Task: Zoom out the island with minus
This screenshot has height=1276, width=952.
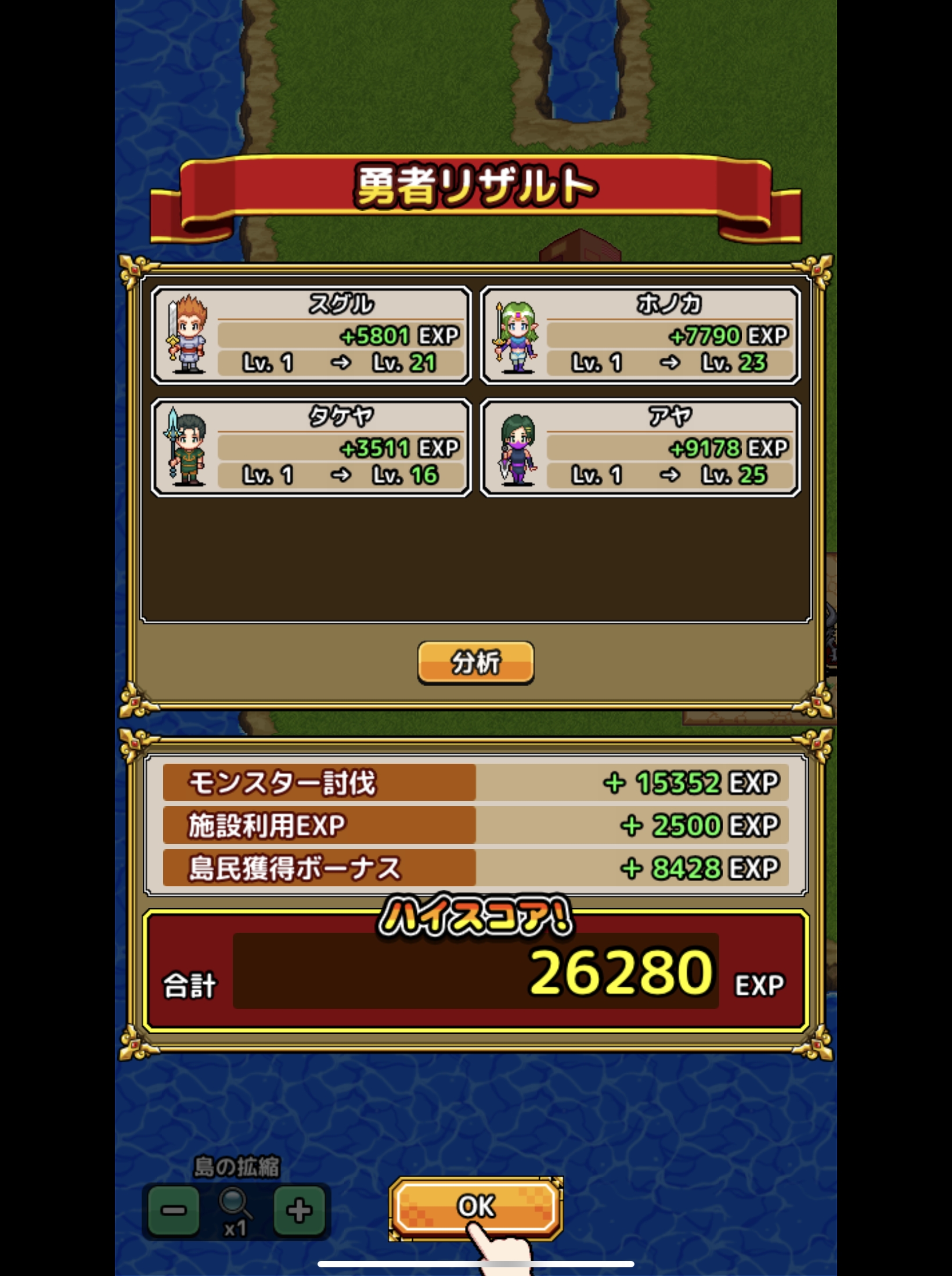Action: point(174,1210)
